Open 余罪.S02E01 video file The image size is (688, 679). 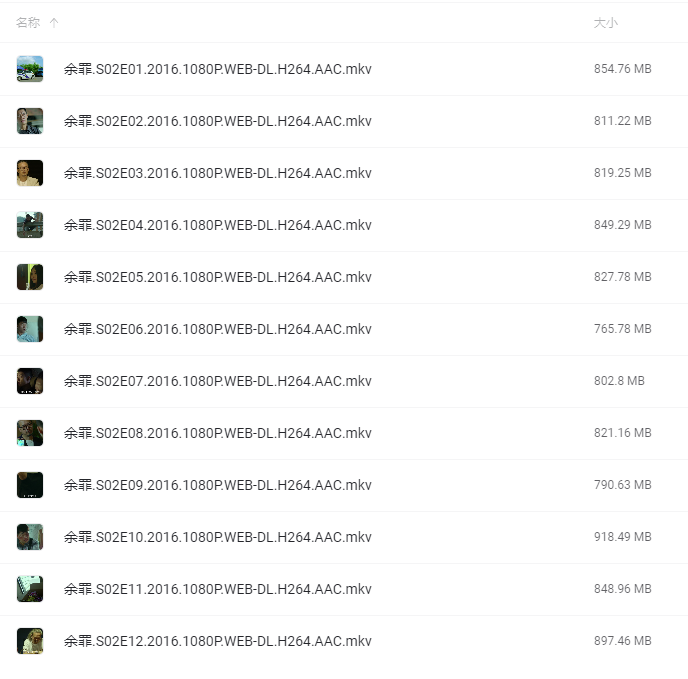click(217, 69)
